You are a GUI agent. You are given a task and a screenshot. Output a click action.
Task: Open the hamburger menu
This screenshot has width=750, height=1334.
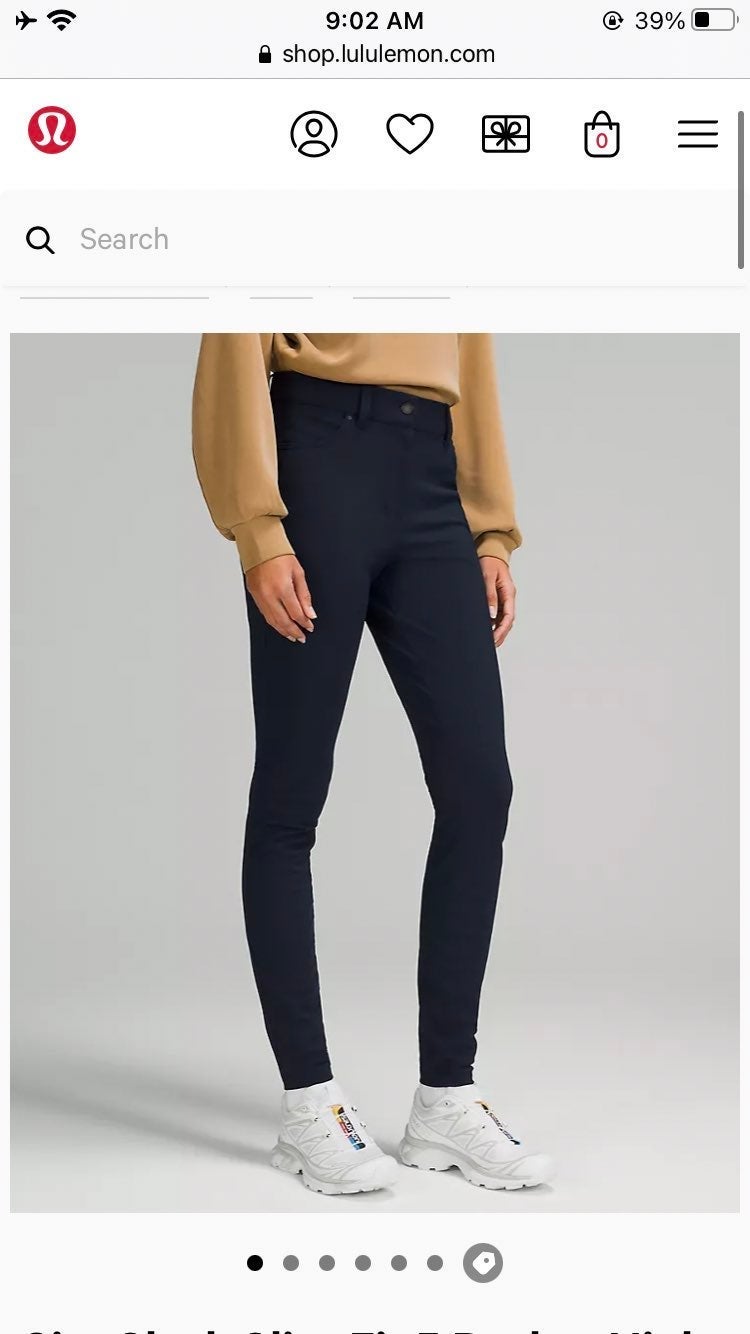pos(698,134)
